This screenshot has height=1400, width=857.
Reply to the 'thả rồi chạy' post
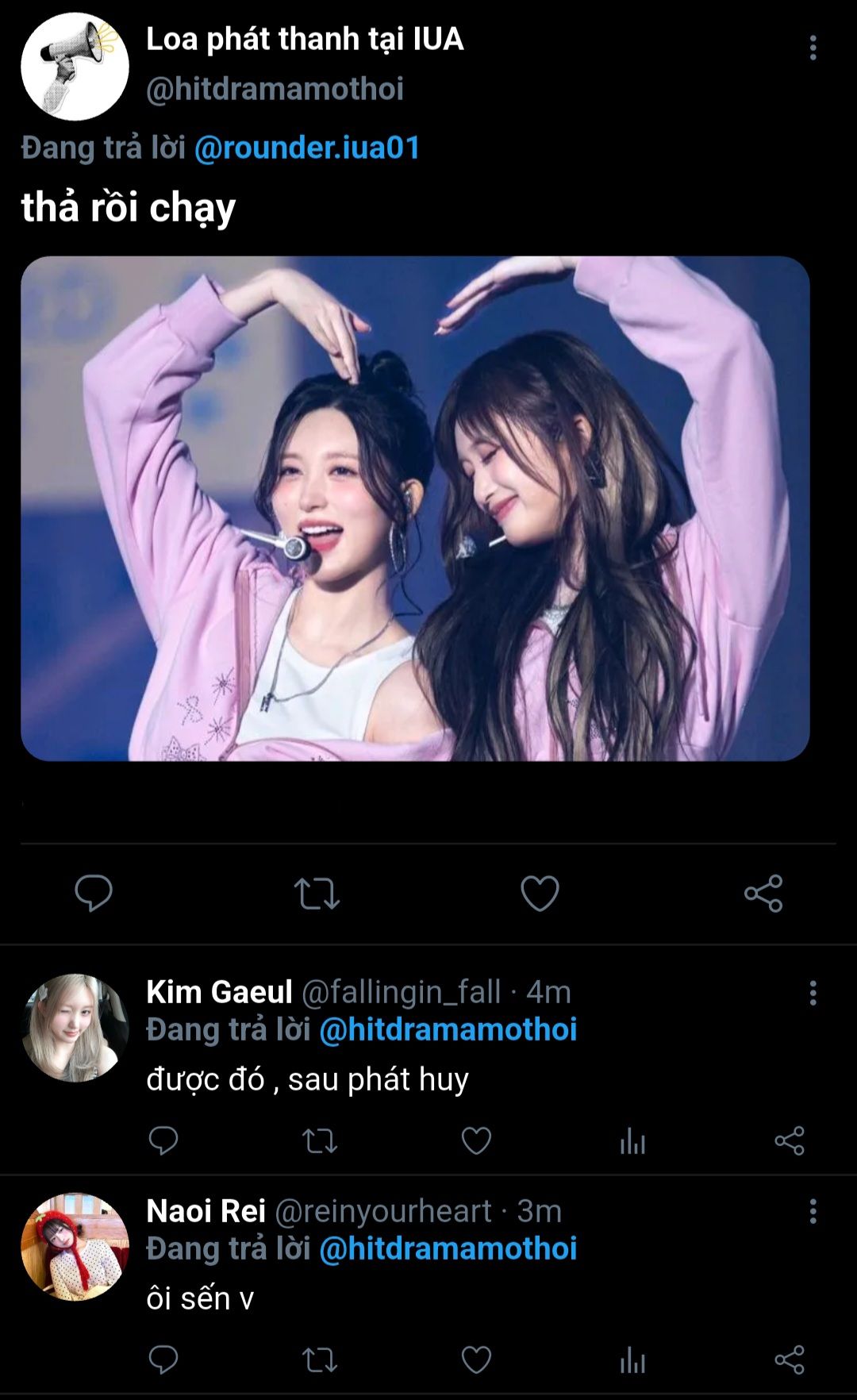[x=94, y=894]
